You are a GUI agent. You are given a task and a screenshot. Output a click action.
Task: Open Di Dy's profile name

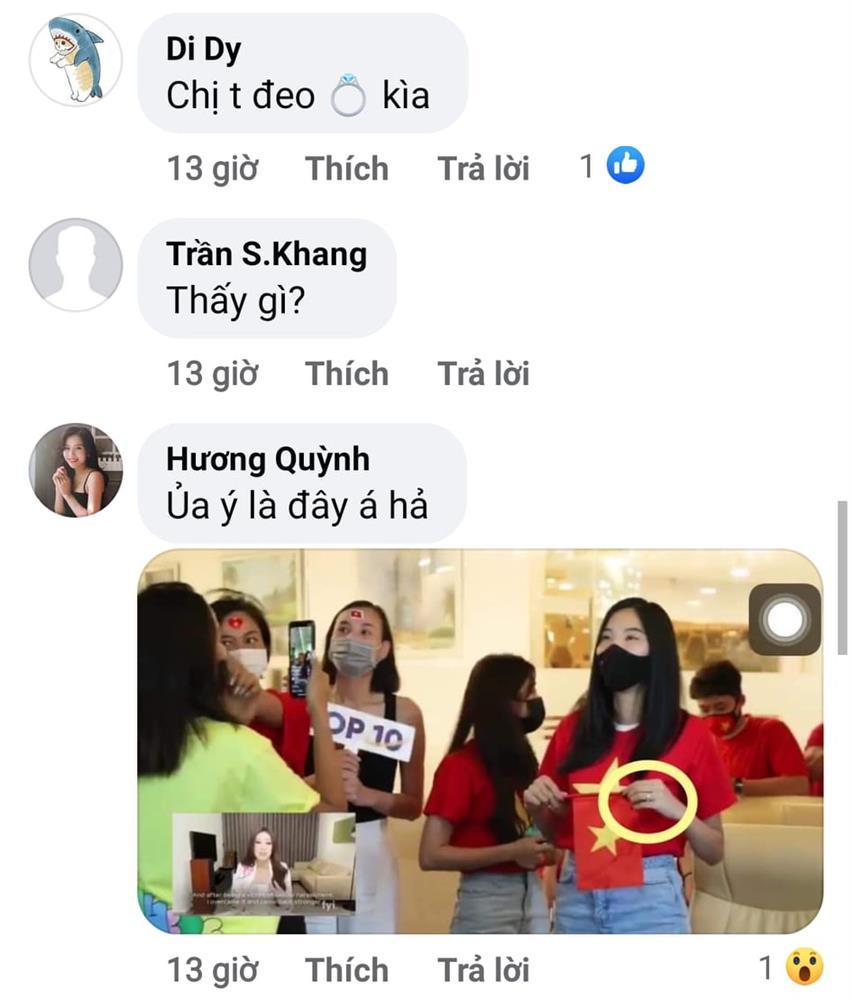[x=203, y=49]
